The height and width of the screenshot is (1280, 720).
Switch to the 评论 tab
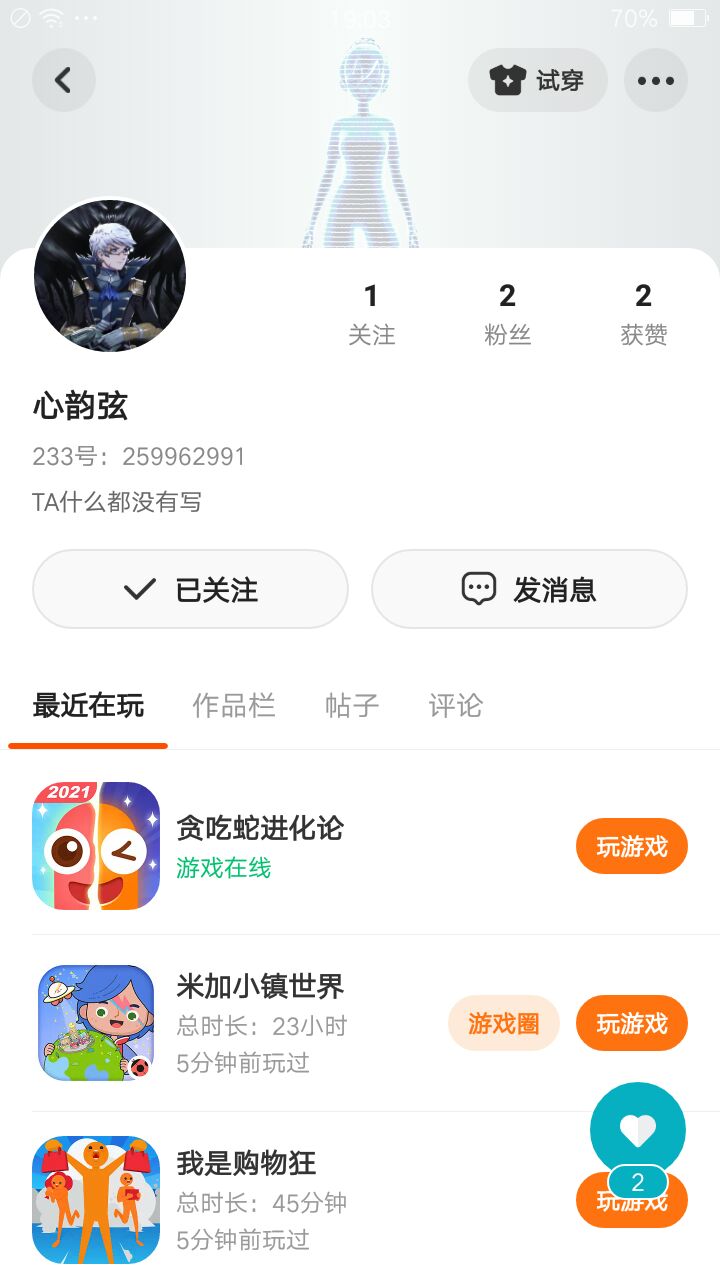(x=455, y=706)
